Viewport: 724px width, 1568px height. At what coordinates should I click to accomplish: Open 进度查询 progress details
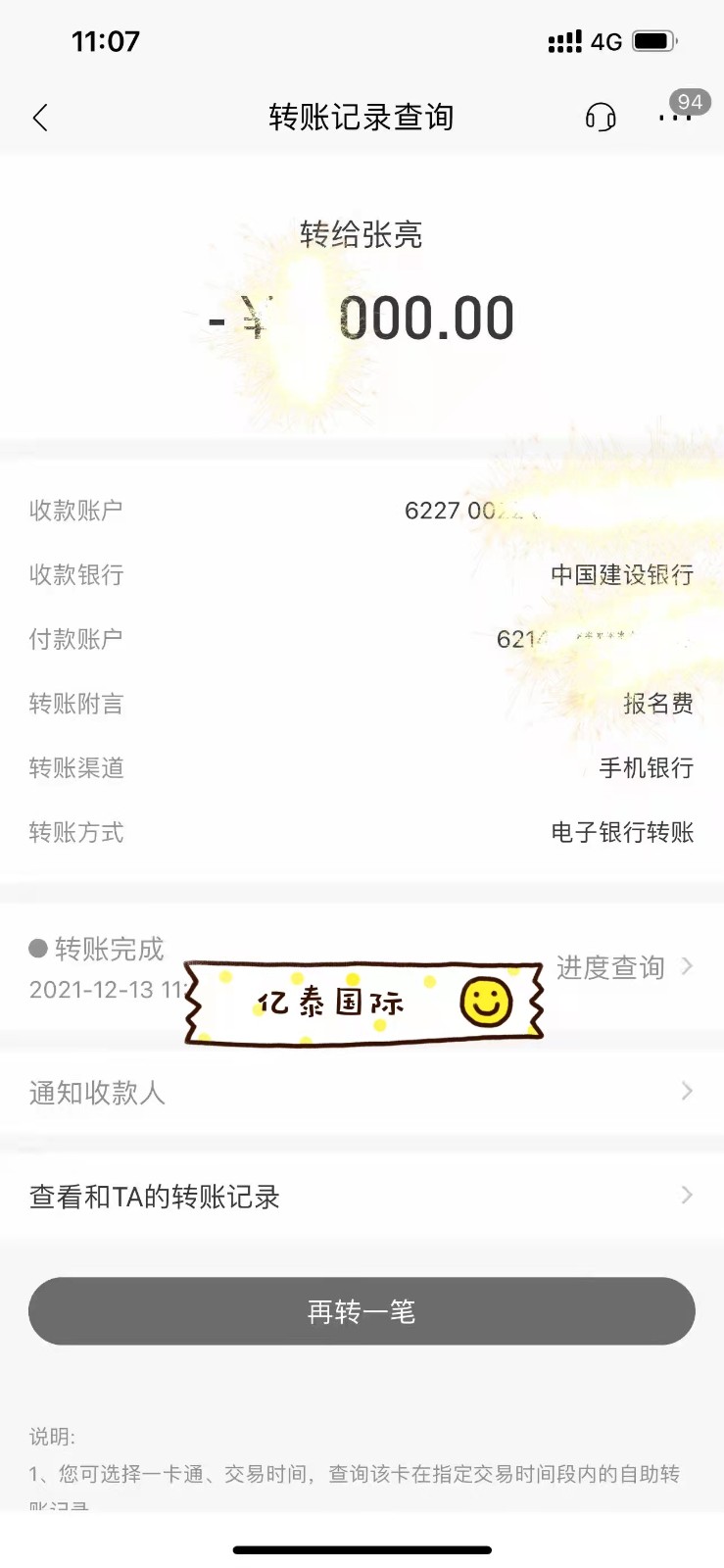click(x=610, y=966)
